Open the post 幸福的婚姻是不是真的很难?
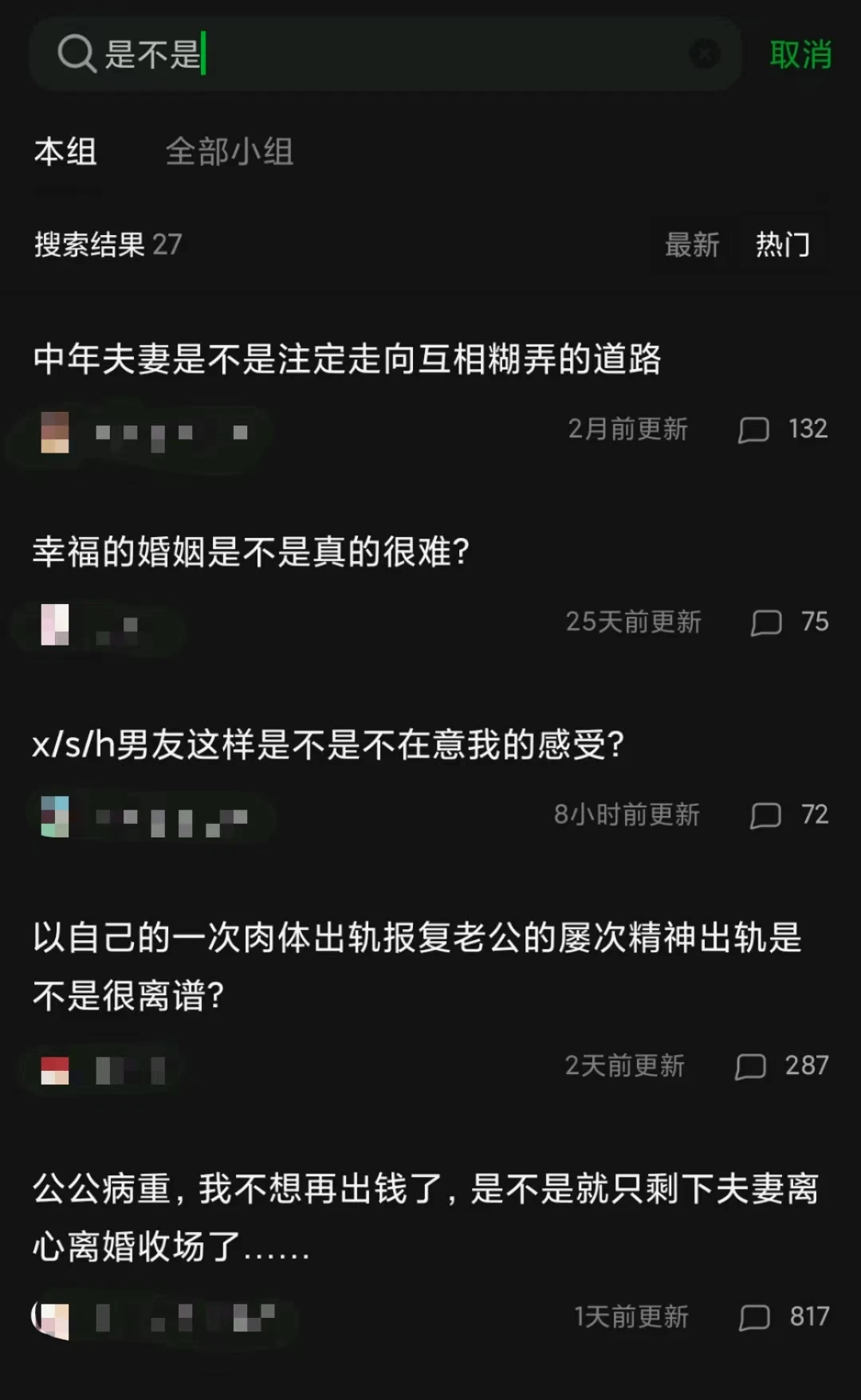 (251, 551)
